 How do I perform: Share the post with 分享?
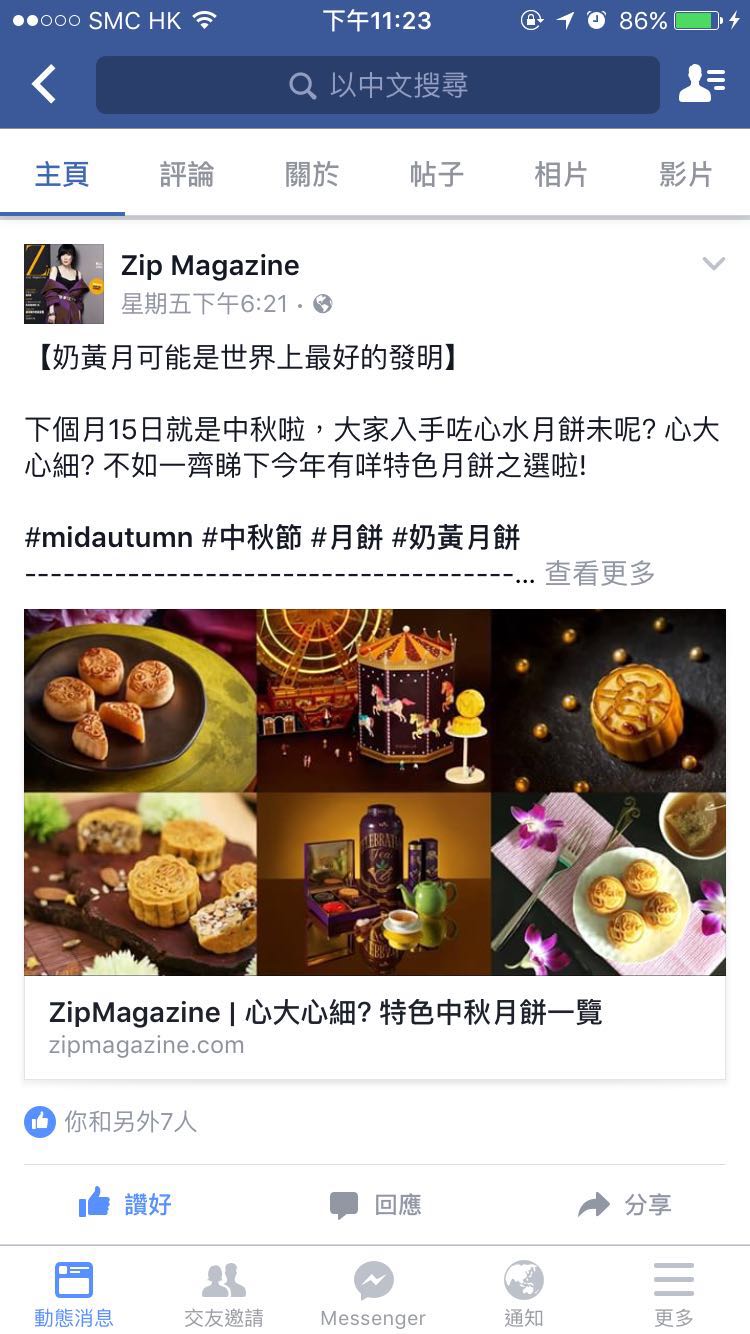(625, 1204)
